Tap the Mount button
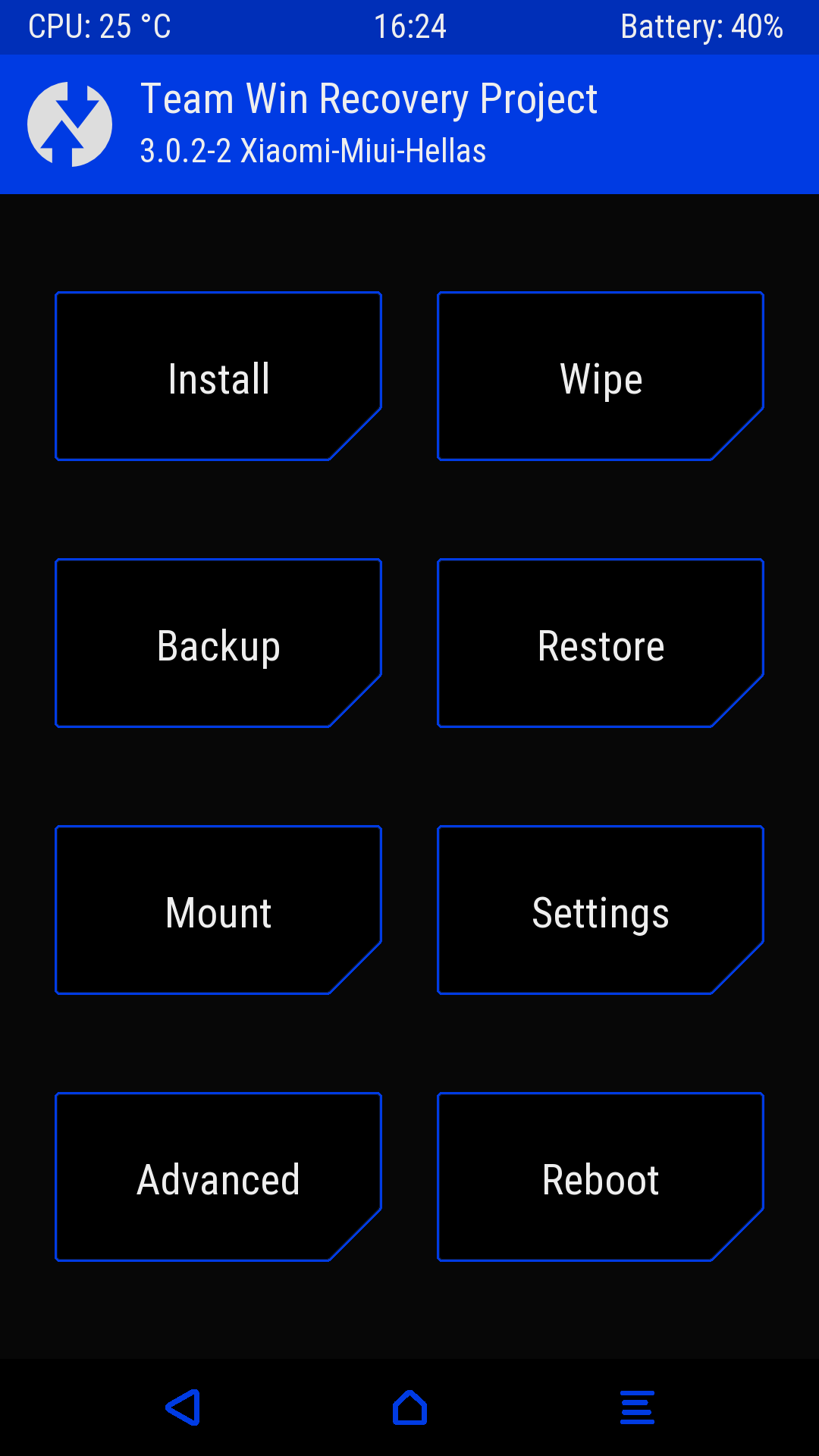 (218, 911)
